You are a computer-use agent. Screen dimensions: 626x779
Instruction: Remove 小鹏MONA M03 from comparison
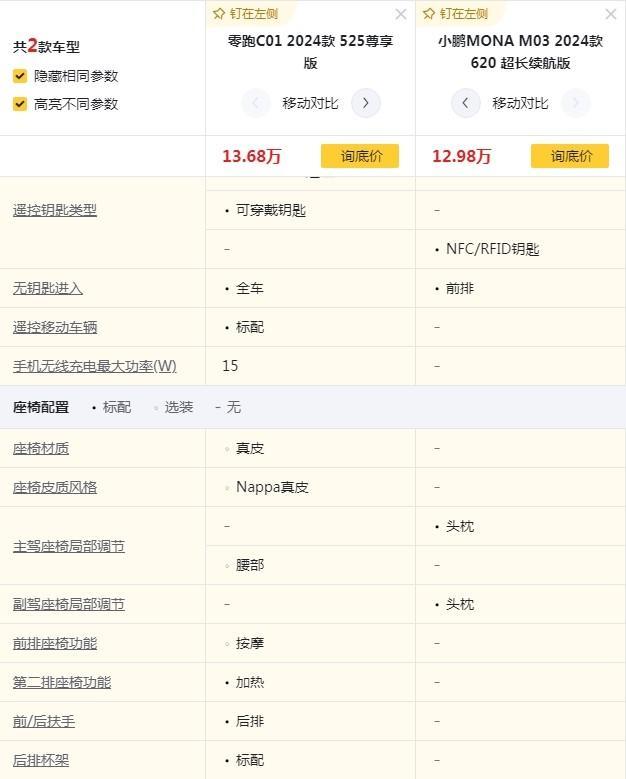[611, 14]
